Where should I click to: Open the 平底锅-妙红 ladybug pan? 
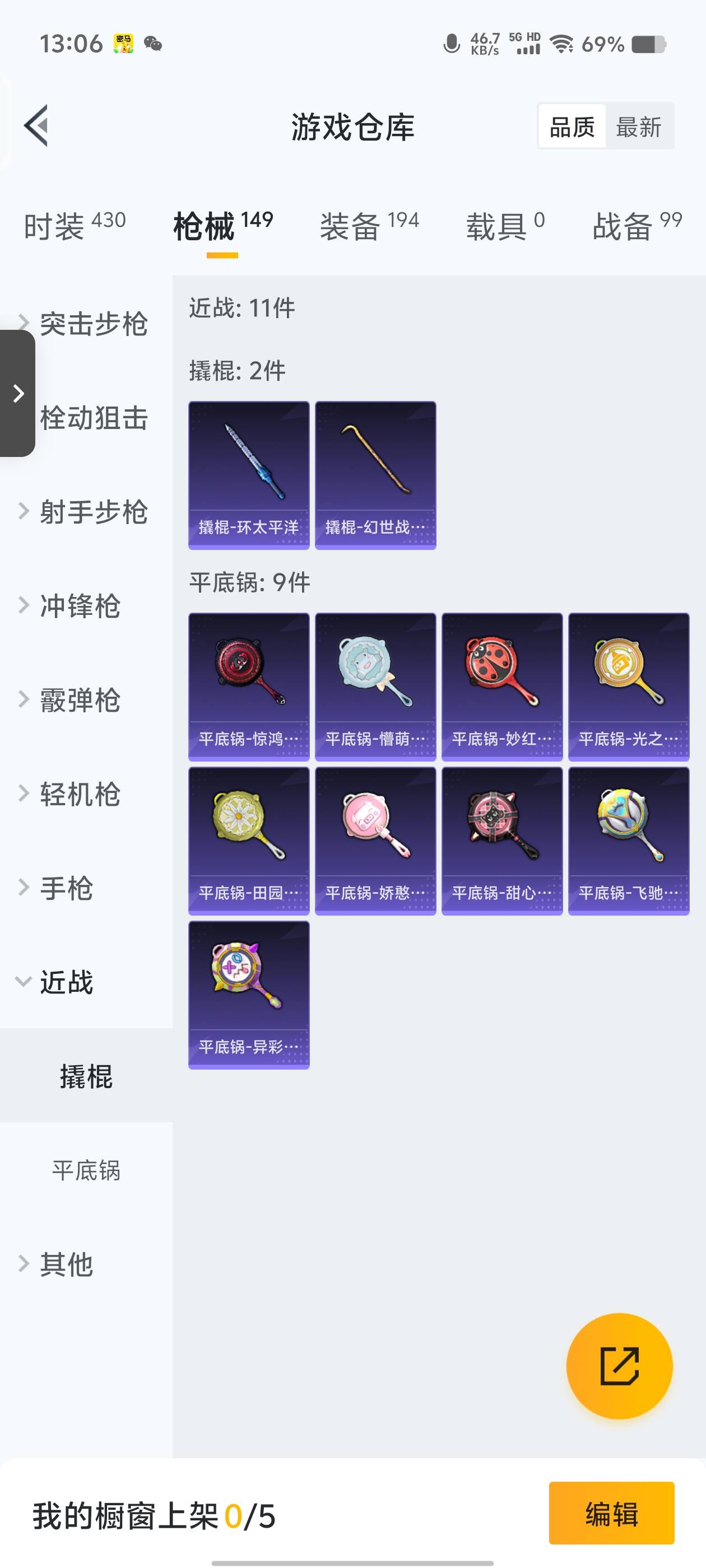[x=501, y=687]
